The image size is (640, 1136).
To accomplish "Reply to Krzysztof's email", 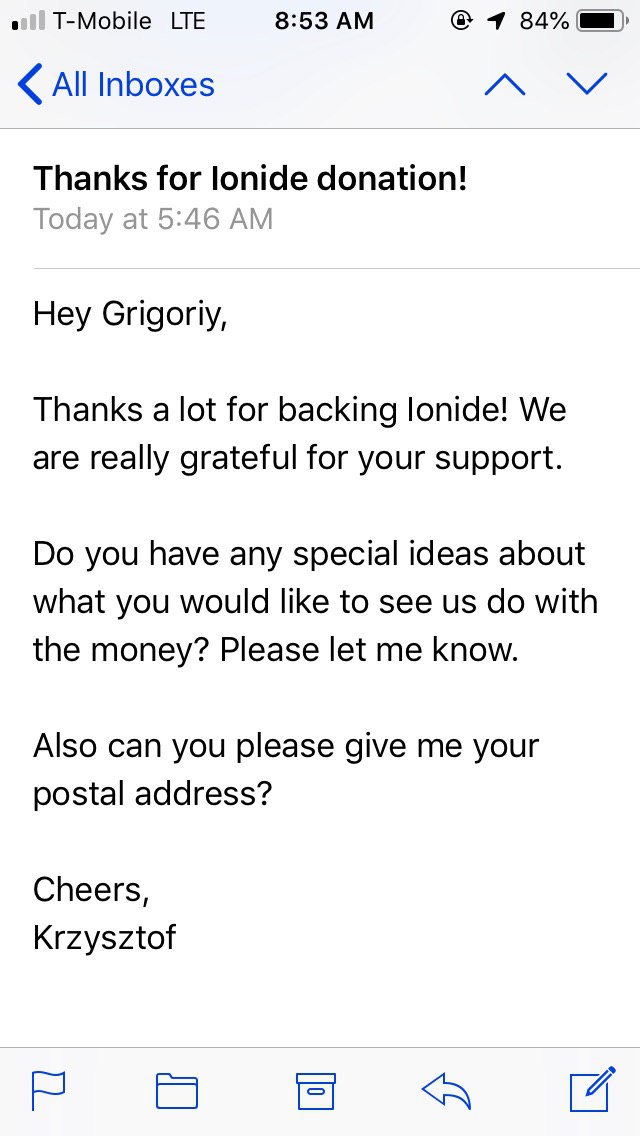I will [447, 1090].
